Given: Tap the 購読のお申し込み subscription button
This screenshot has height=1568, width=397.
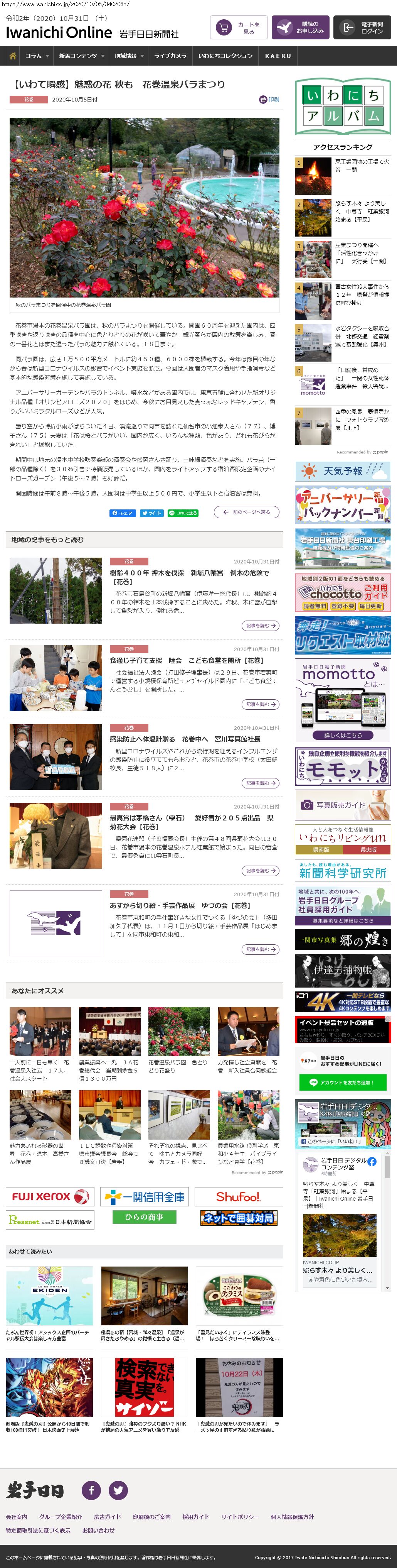Looking at the screenshot, I should point(300,27).
